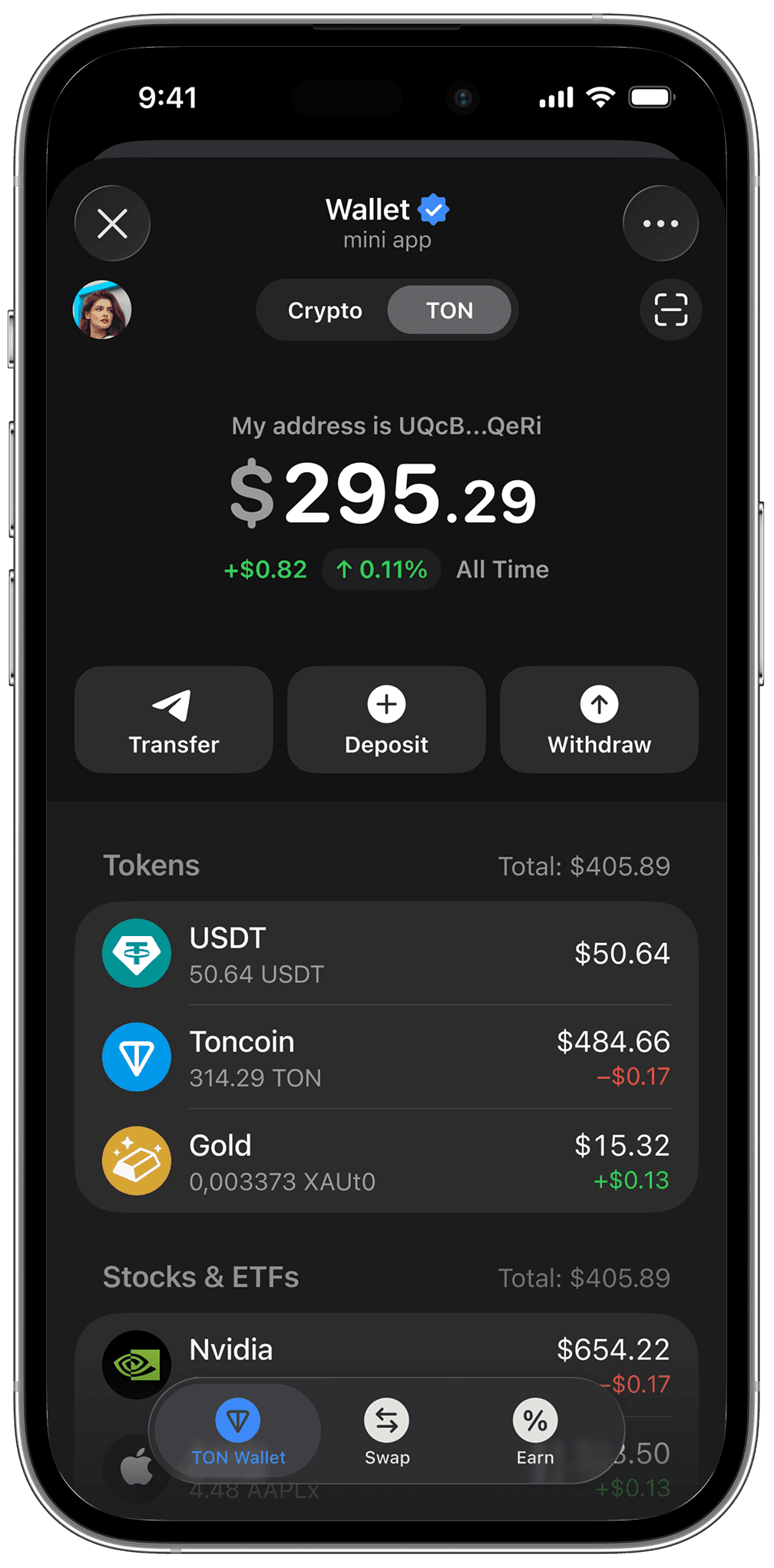The height and width of the screenshot is (1568, 774).
Task: Open the Swap feature
Action: (386, 1421)
